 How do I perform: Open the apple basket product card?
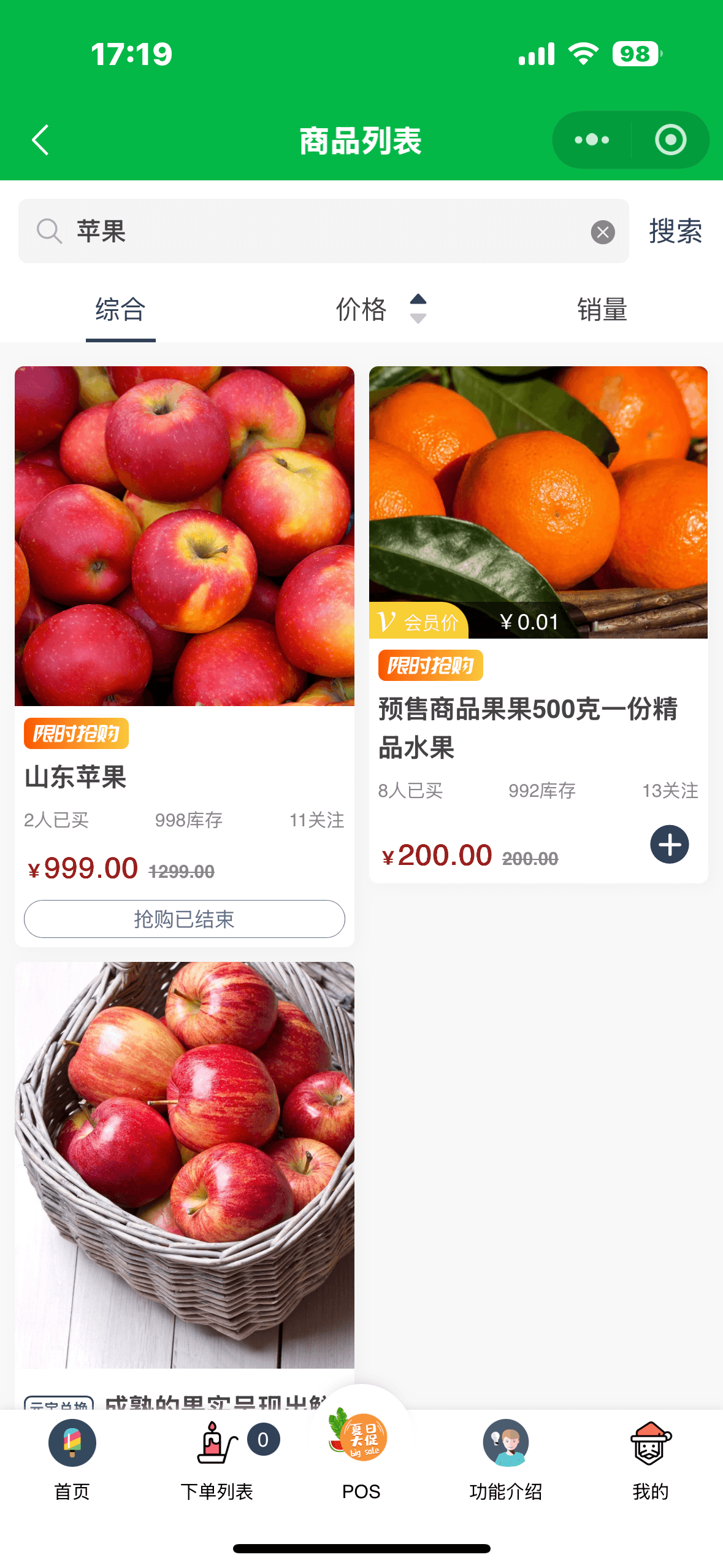(184, 1166)
